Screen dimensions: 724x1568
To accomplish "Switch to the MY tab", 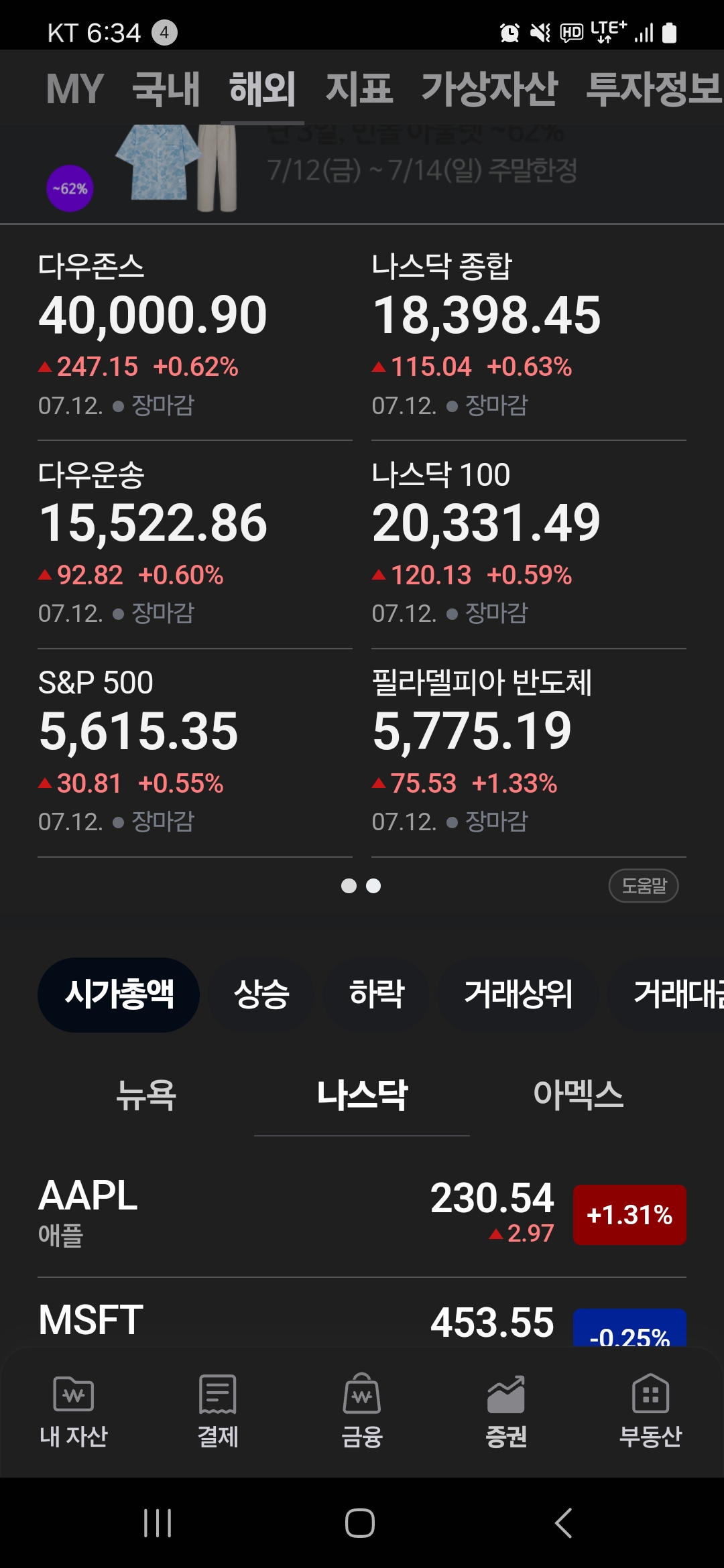I will coord(74,88).
